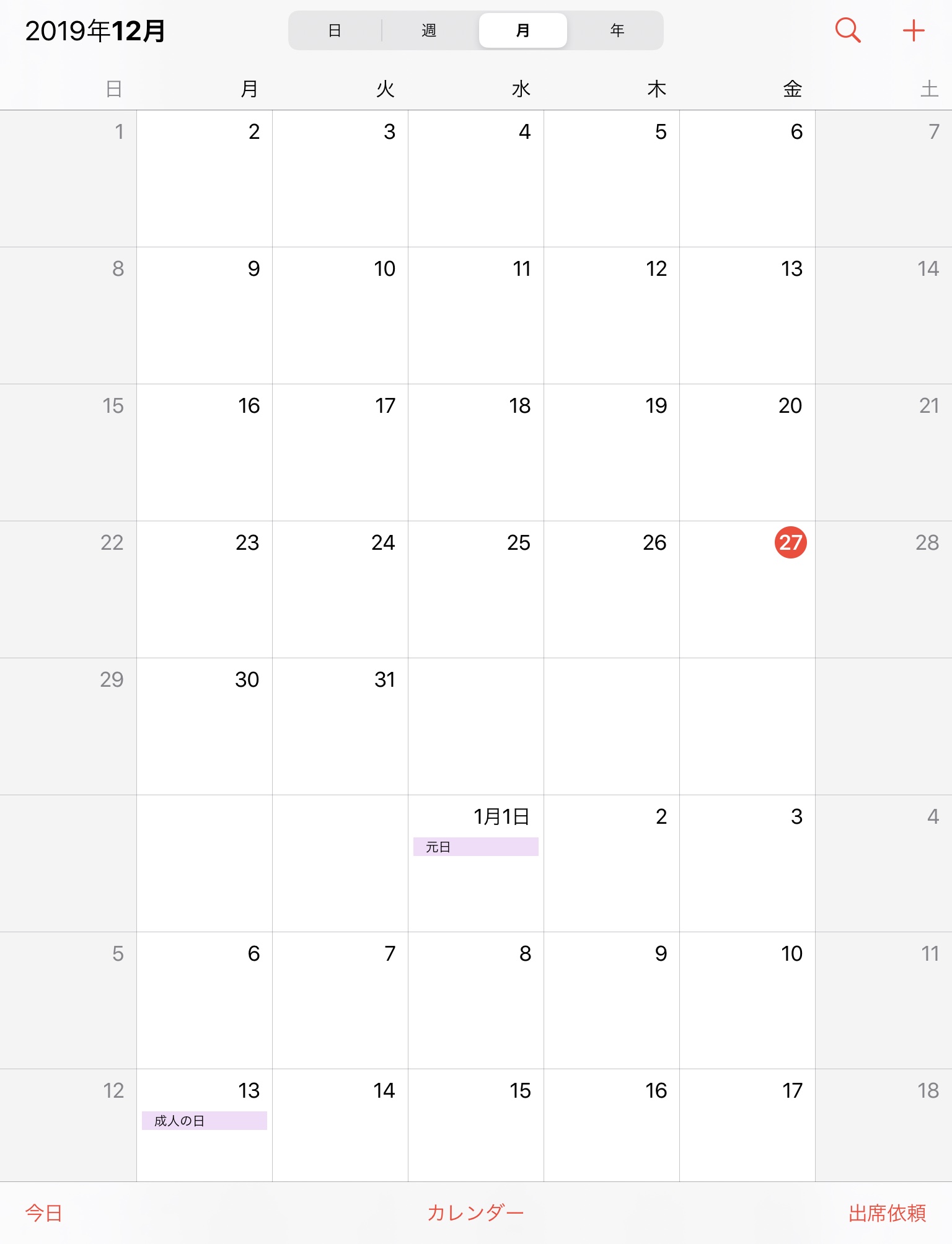Viewport: 952px width, 1244px height.
Task: Open 出席依頼 invitations inbox
Action: point(886,1212)
